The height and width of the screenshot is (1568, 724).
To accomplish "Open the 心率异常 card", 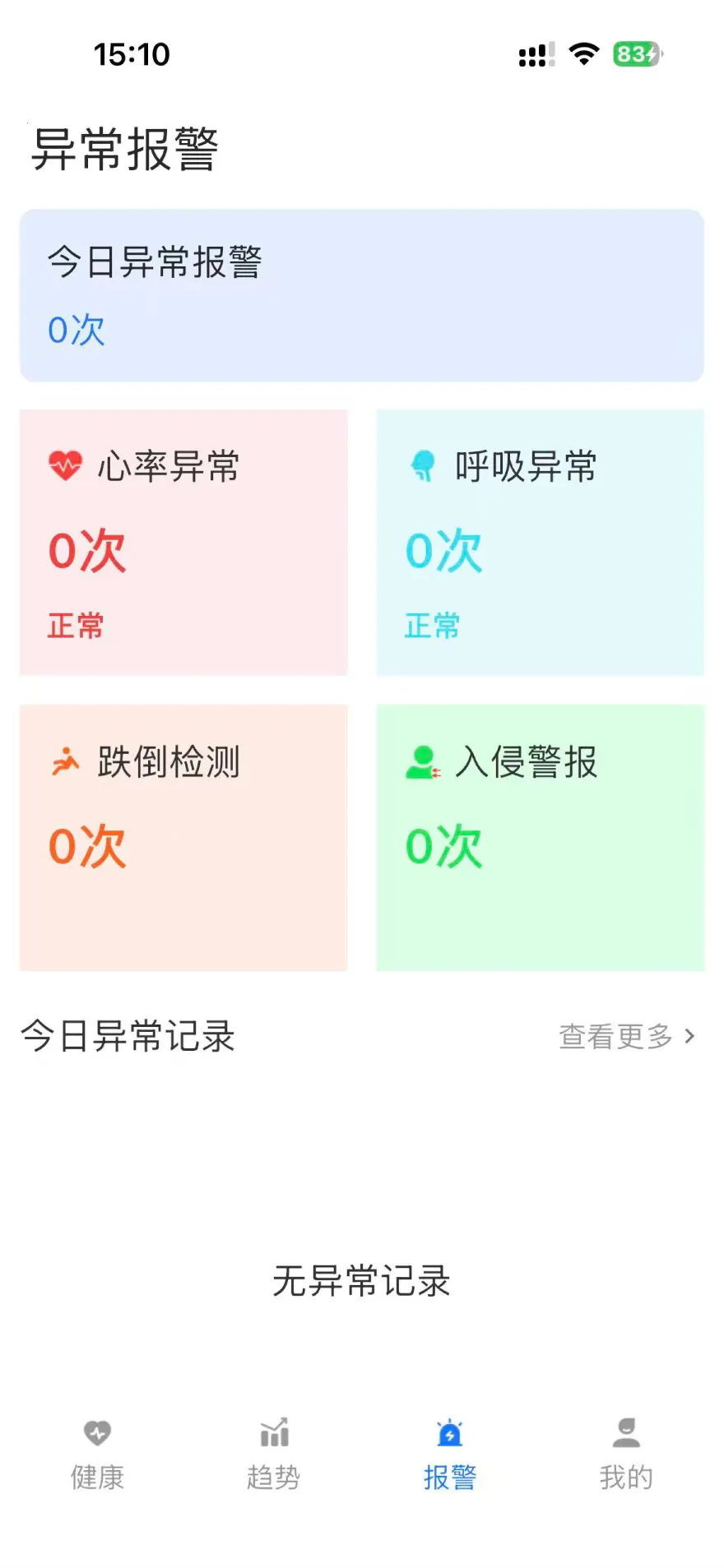I will (183, 540).
